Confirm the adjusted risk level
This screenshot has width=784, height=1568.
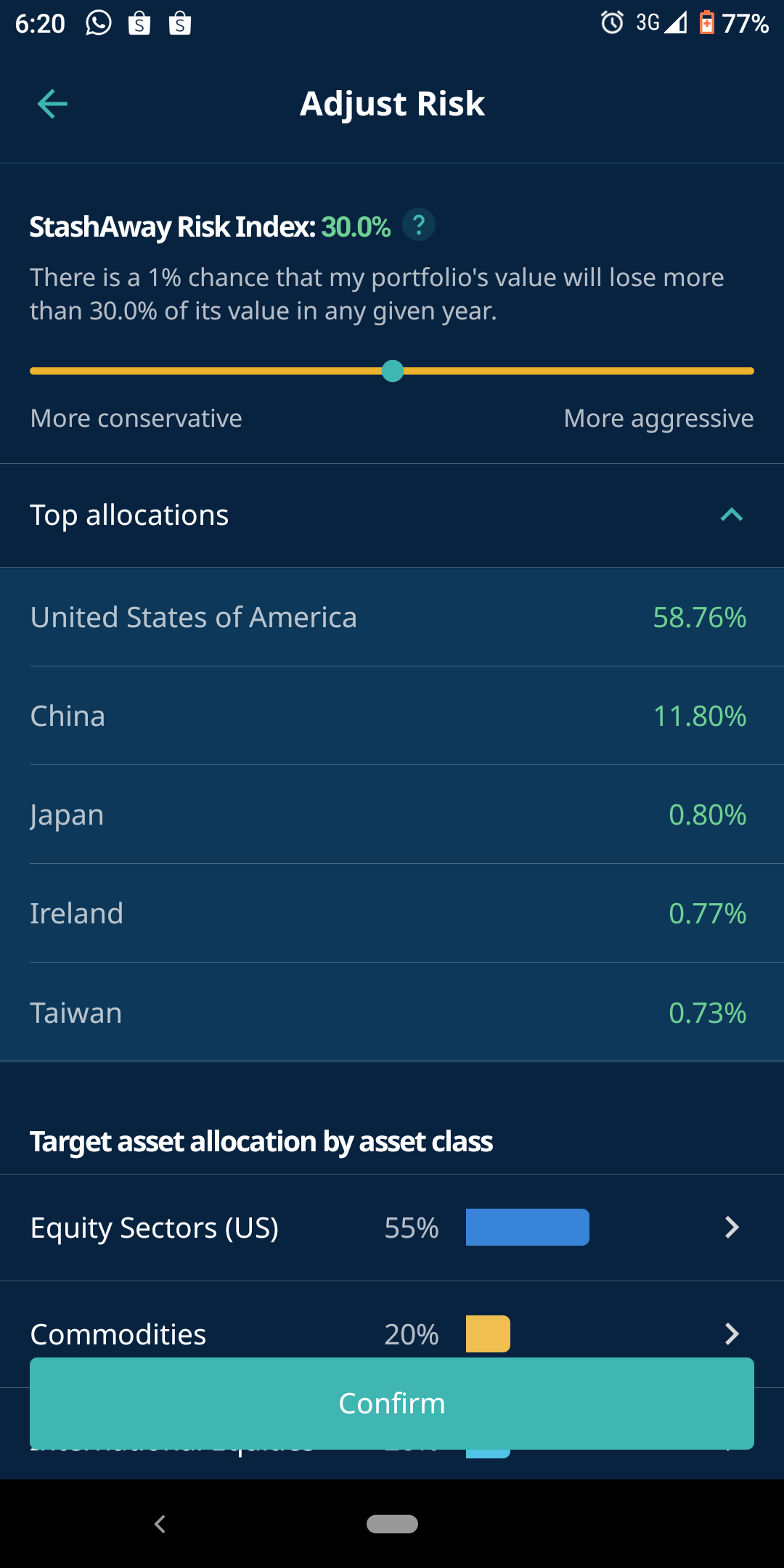(x=392, y=1403)
